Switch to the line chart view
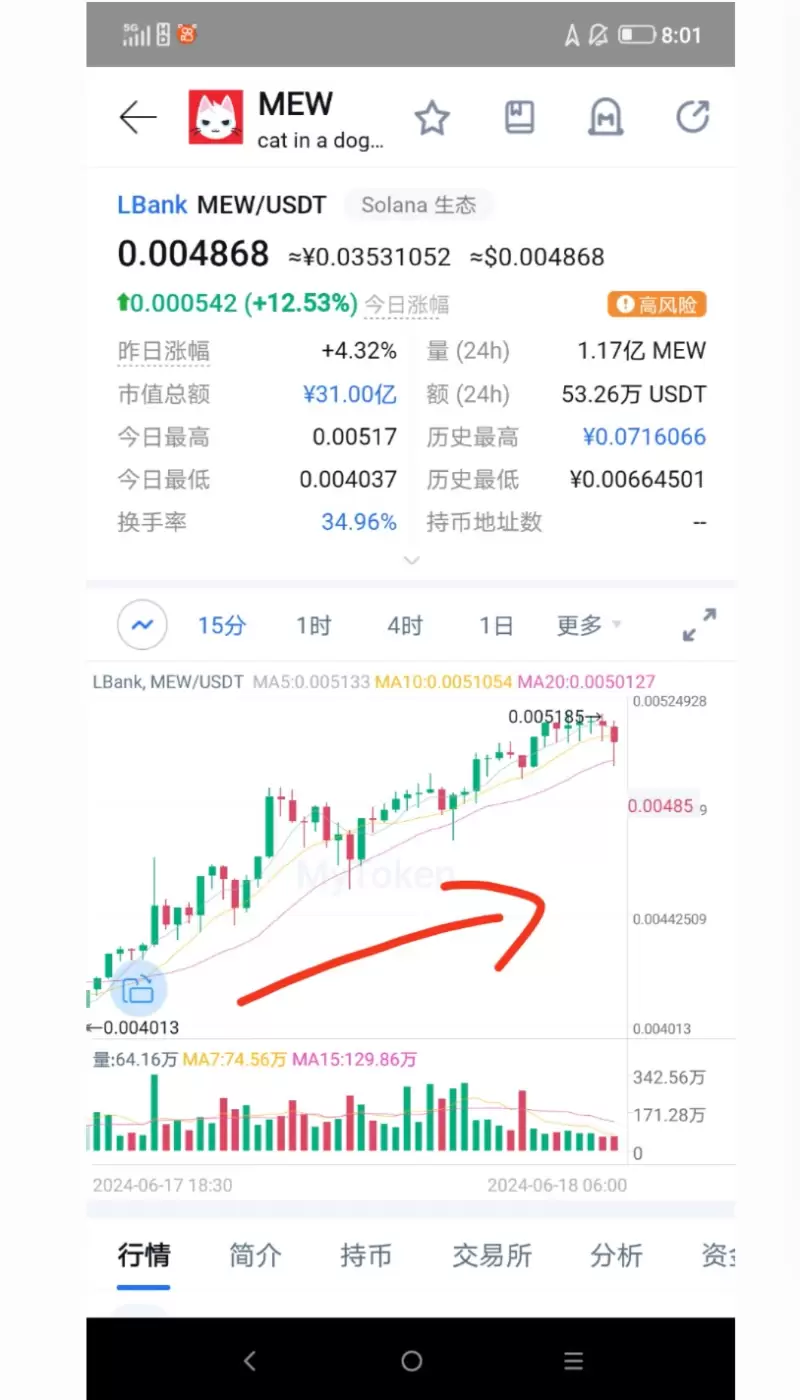The width and height of the screenshot is (800, 1400). pos(142,626)
